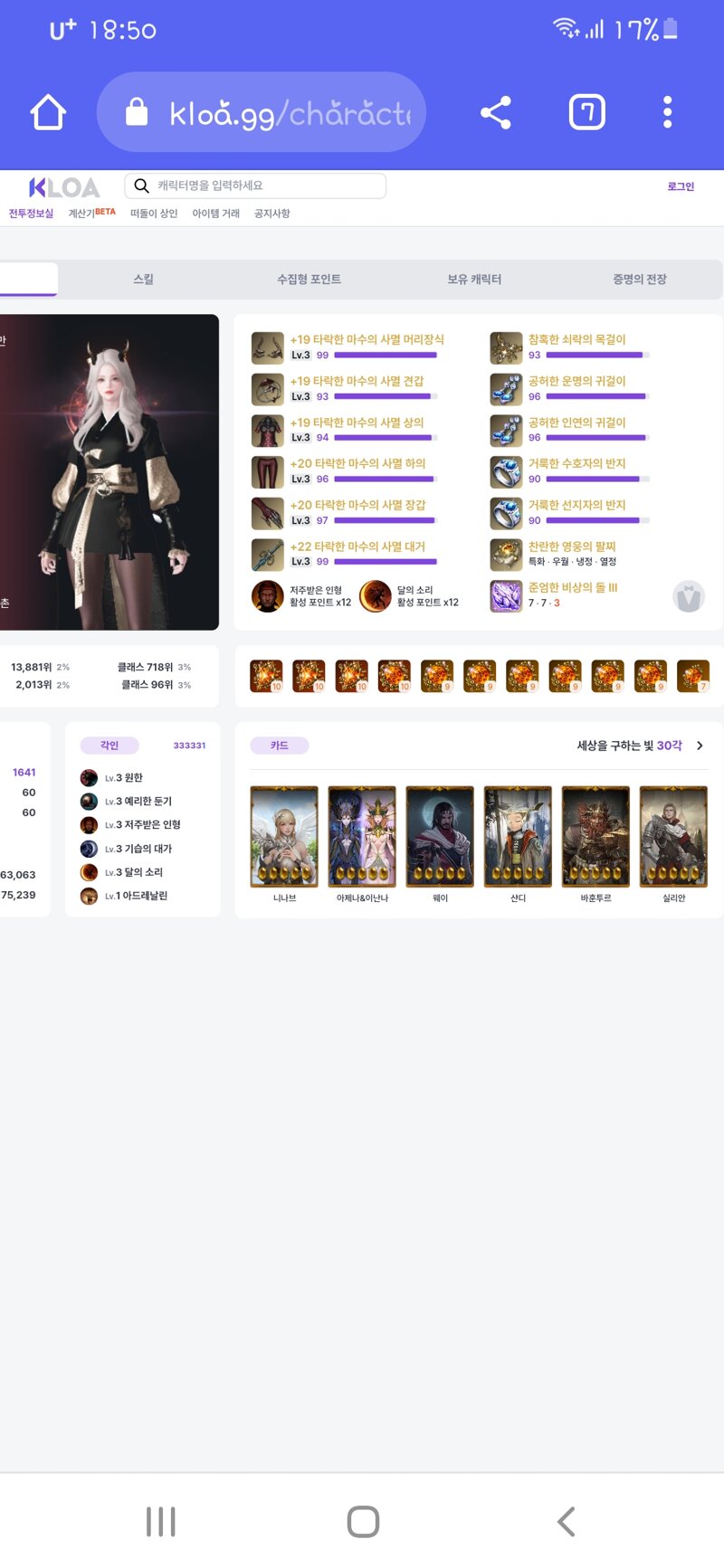Tap the KLOA logo to go home
The image size is (724, 1568).
coord(63,187)
